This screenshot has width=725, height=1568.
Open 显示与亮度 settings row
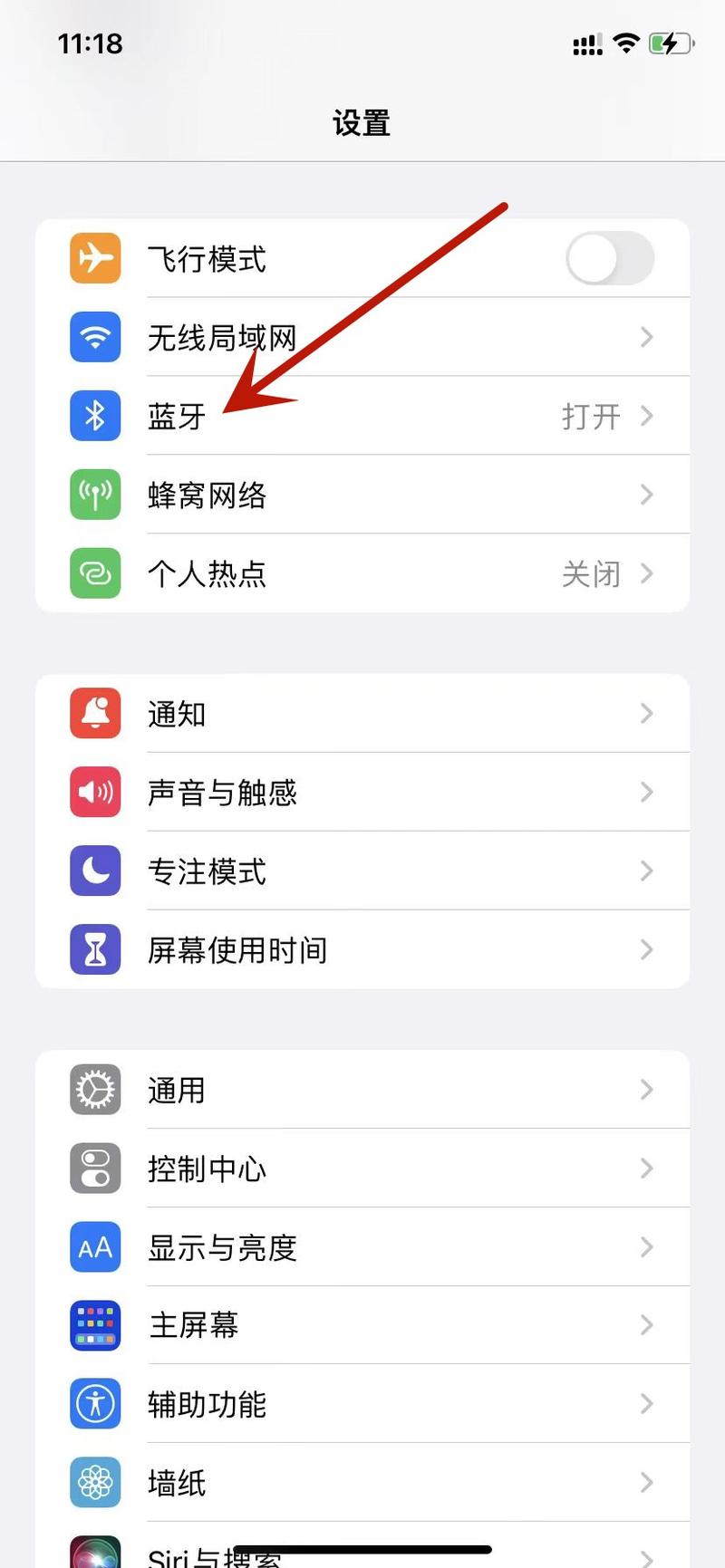[x=362, y=1246]
